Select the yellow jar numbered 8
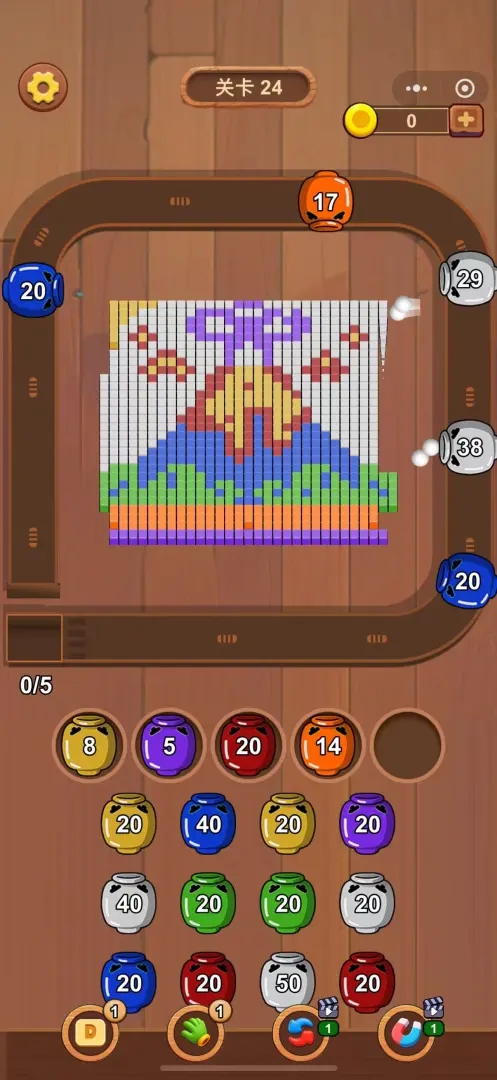497x1080 pixels. (89, 745)
